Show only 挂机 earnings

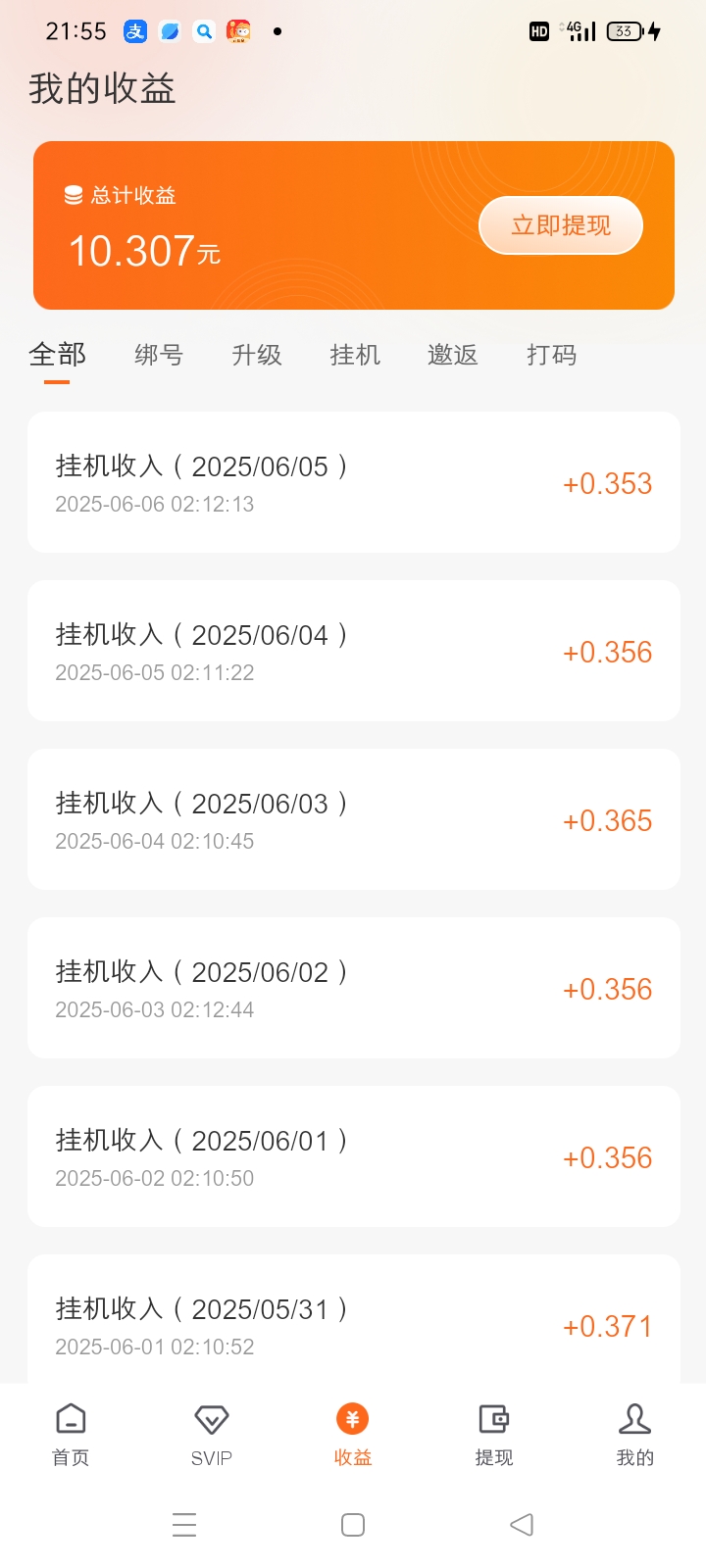[355, 355]
